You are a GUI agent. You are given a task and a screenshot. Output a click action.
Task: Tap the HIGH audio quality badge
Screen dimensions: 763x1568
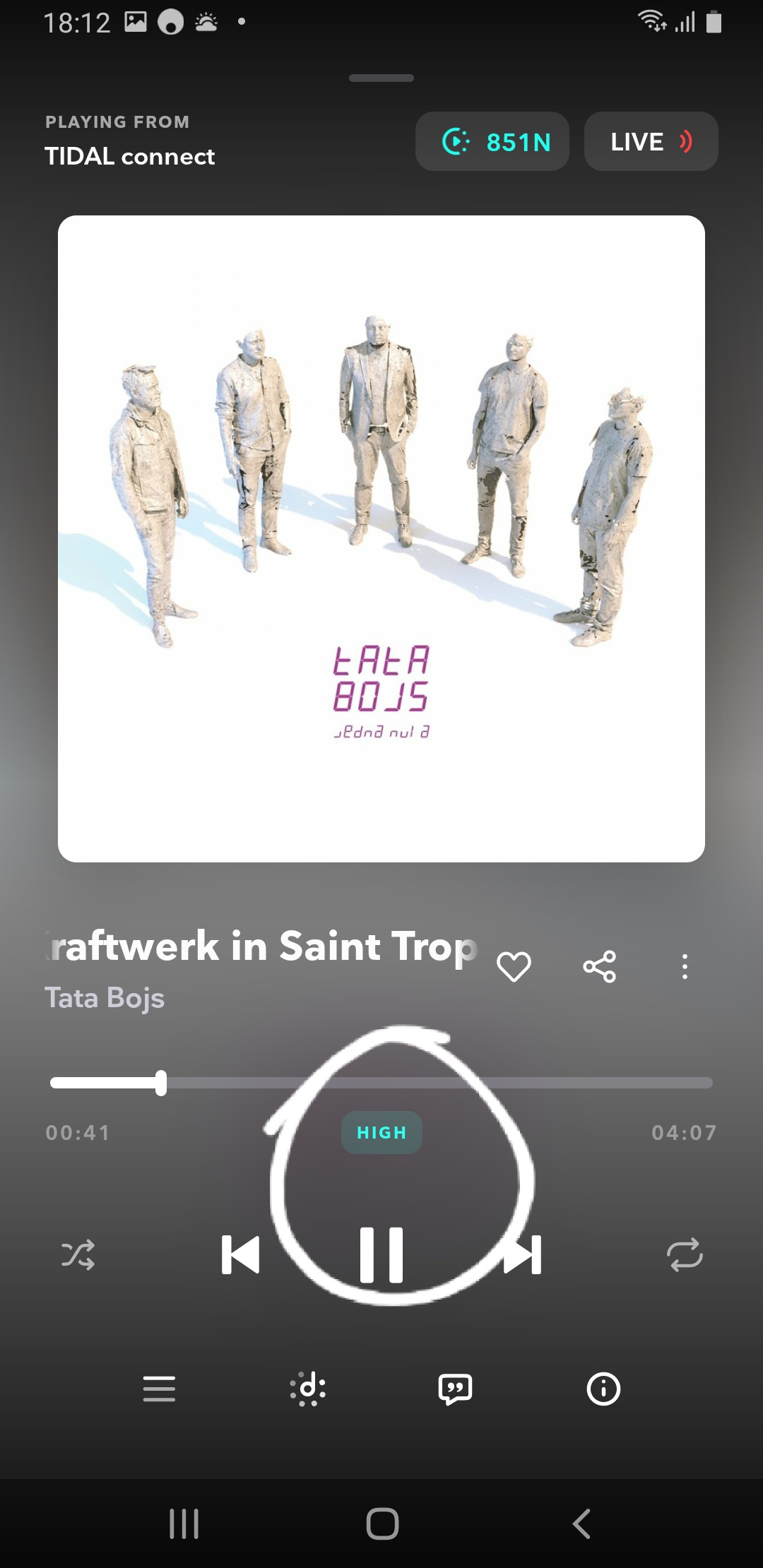(381, 1133)
